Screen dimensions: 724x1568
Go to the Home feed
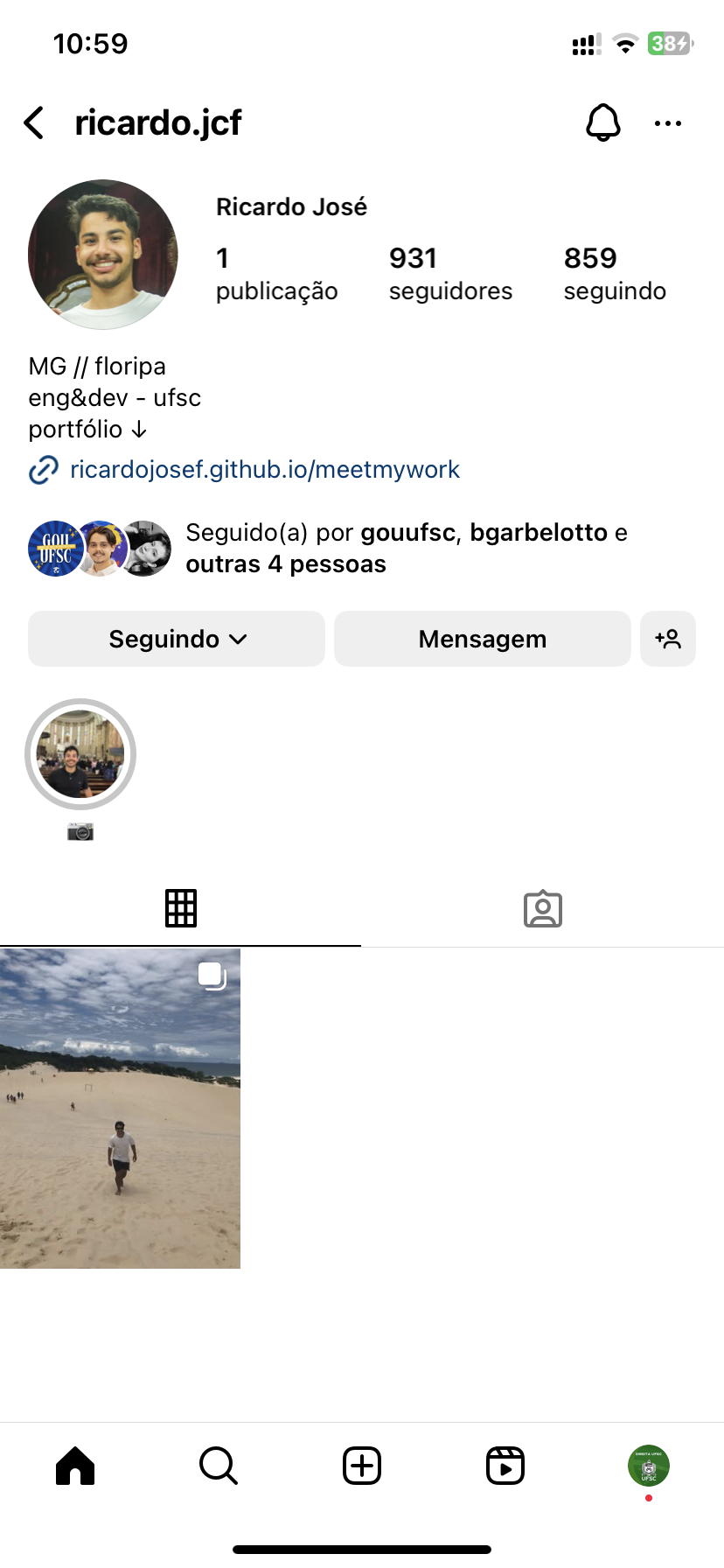pyautogui.click(x=75, y=1466)
